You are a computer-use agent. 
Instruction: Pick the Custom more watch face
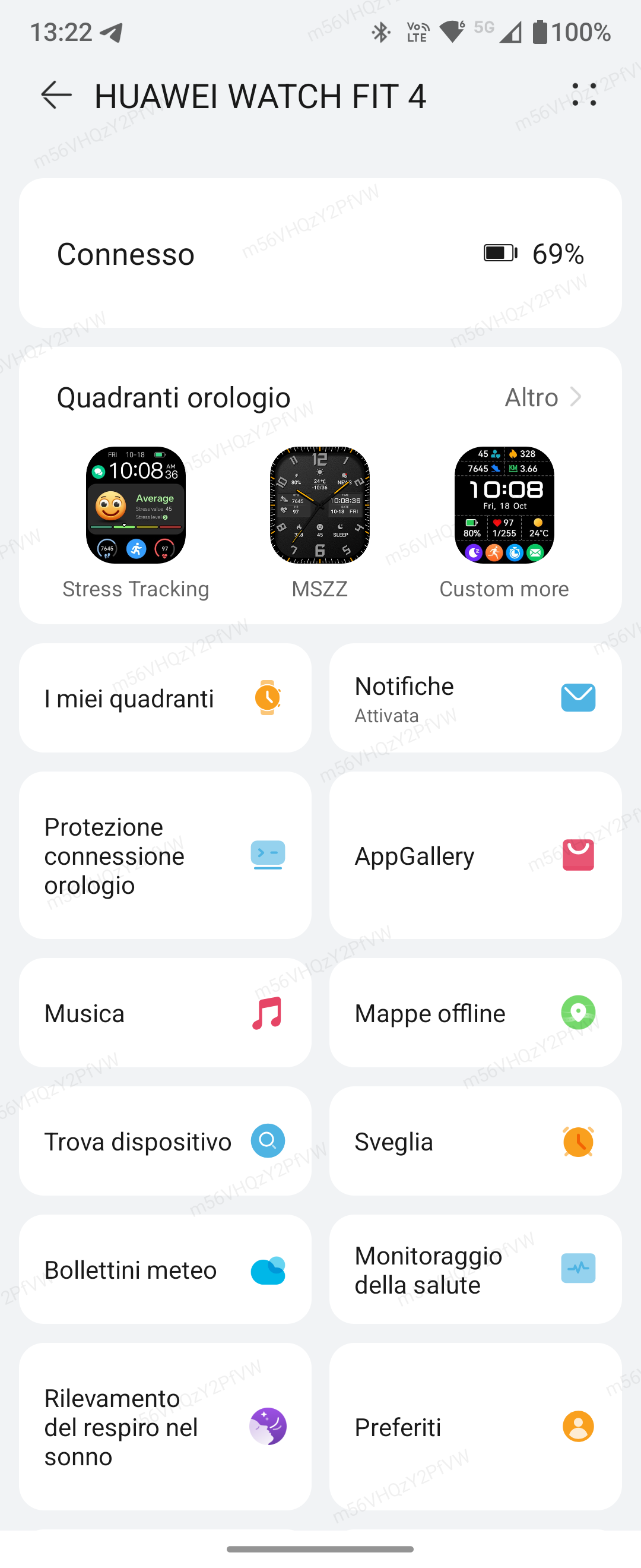pyautogui.click(x=504, y=505)
